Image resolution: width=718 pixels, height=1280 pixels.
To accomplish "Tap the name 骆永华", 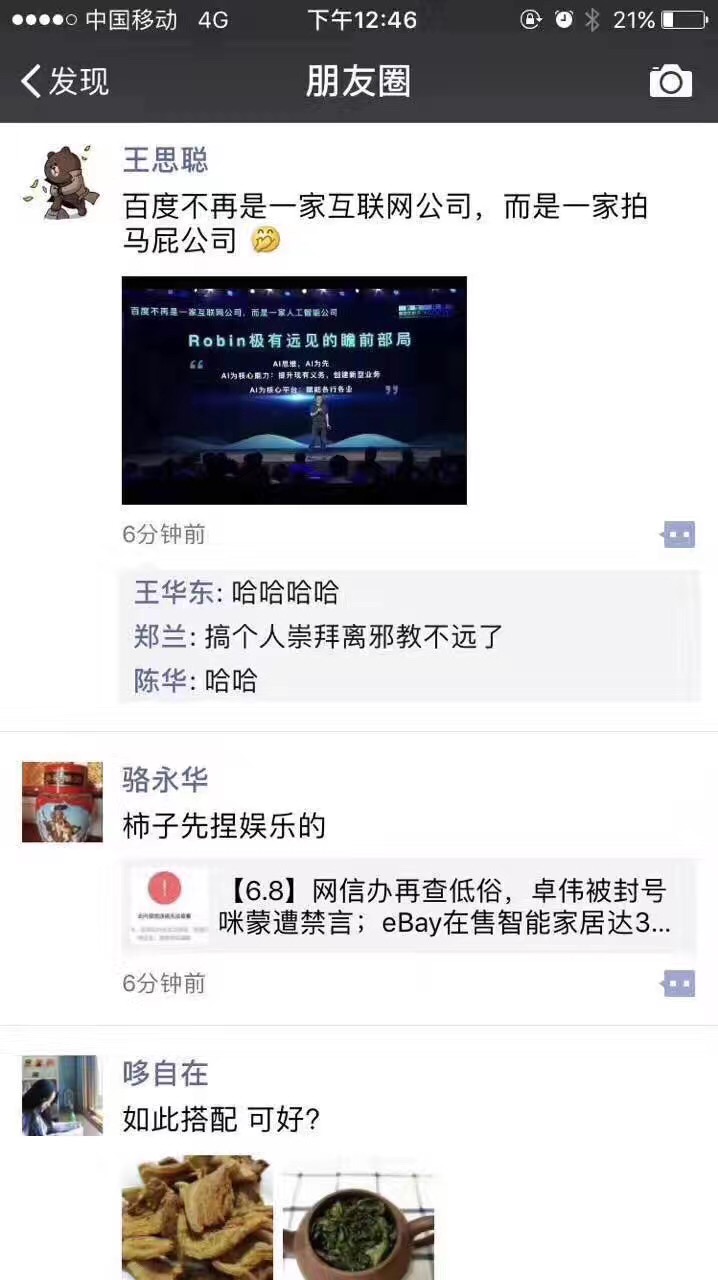I will (x=166, y=779).
